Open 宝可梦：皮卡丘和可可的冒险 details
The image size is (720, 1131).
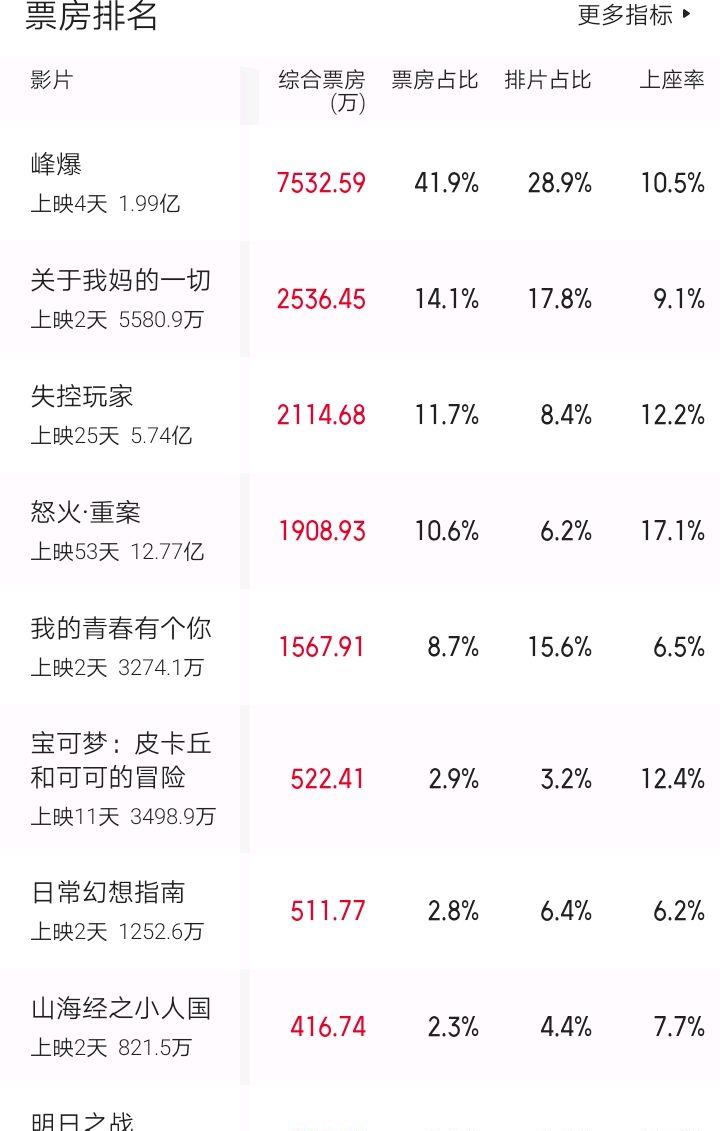coord(120,762)
